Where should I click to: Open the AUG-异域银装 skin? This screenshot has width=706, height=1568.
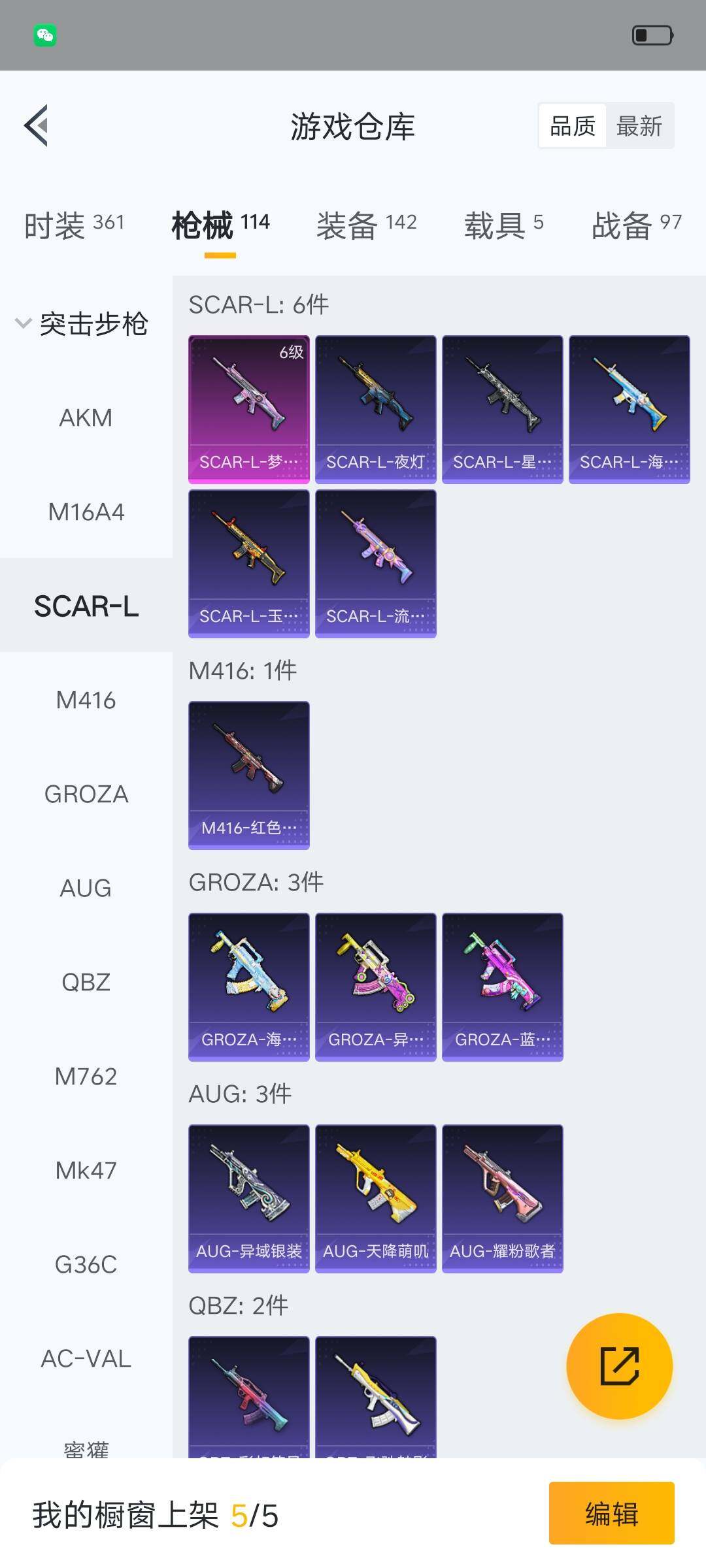click(248, 1198)
